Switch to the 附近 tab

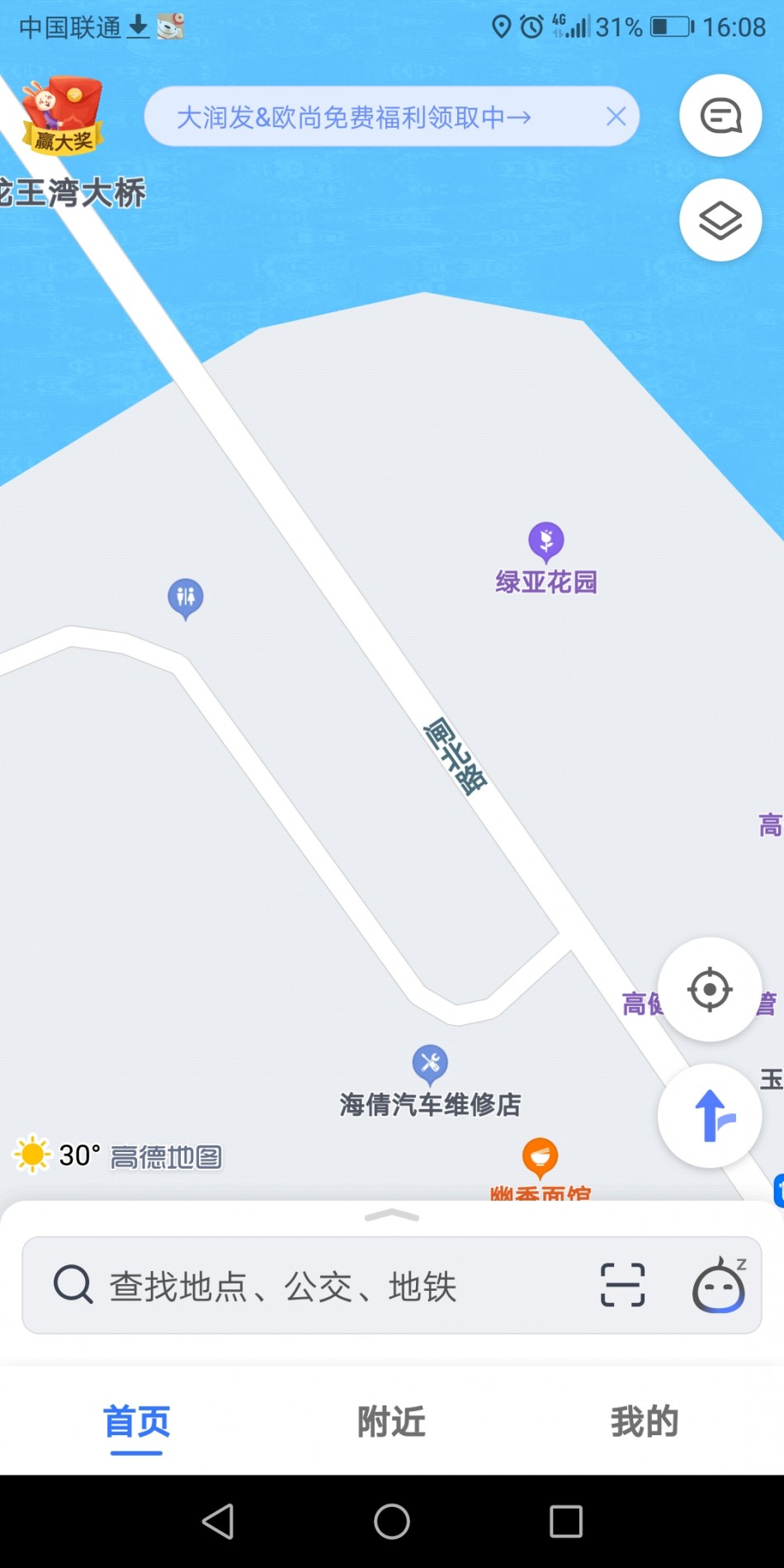point(391,1421)
